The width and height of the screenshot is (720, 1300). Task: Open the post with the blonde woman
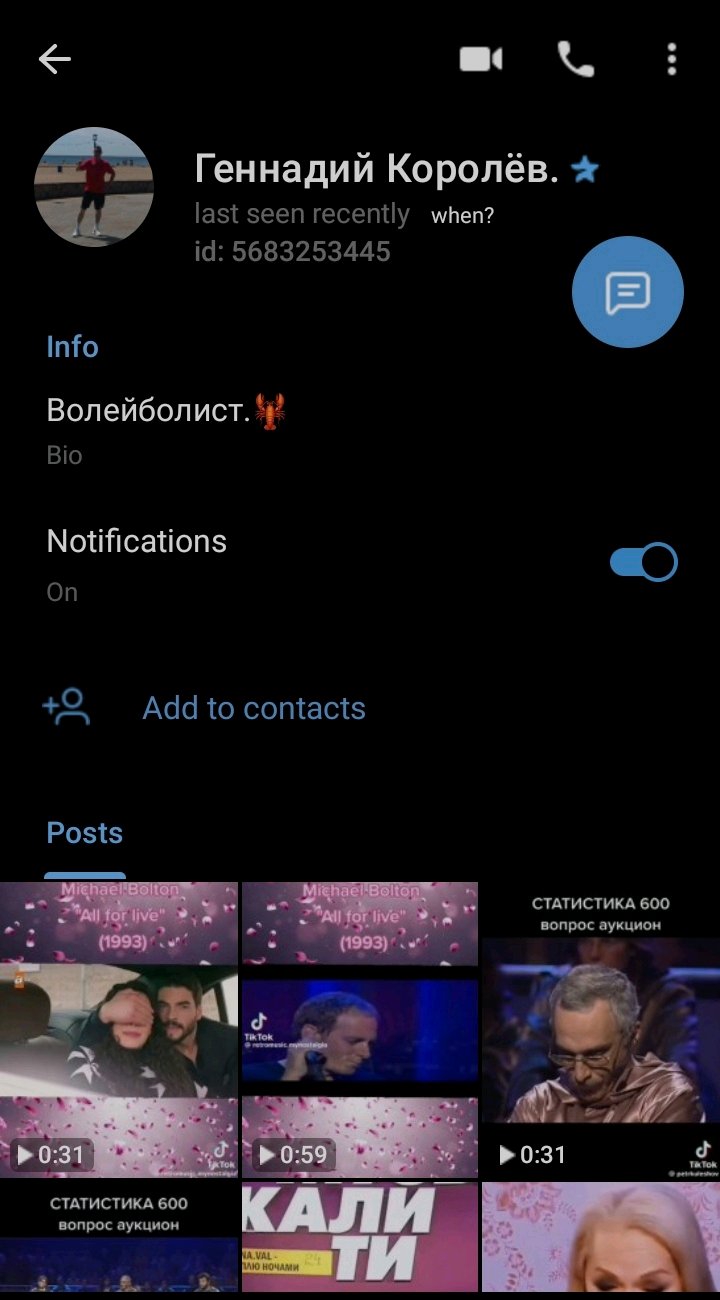pos(600,1237)
